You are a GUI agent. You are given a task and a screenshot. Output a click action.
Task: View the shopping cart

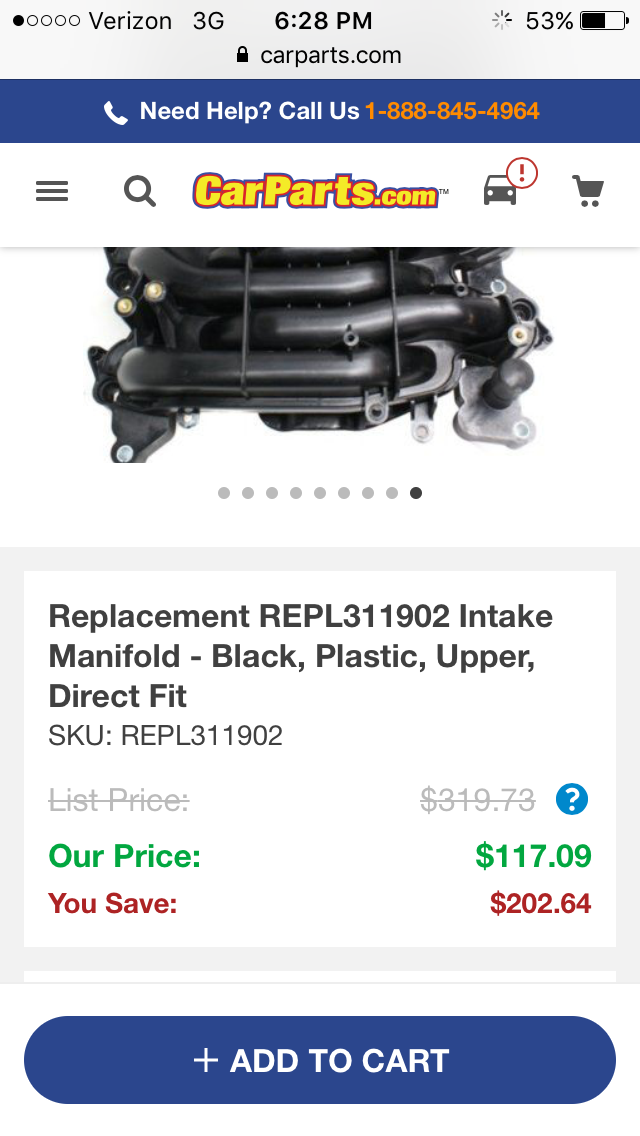click(x=588, y=190)
